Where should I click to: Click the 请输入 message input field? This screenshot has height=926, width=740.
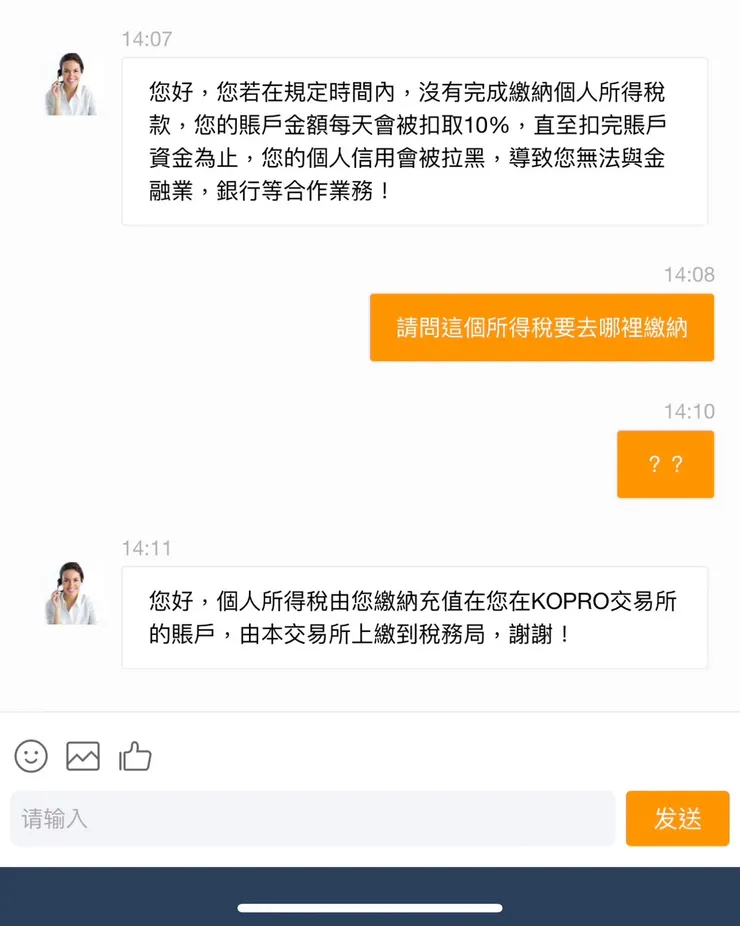(x=310, y=818)
